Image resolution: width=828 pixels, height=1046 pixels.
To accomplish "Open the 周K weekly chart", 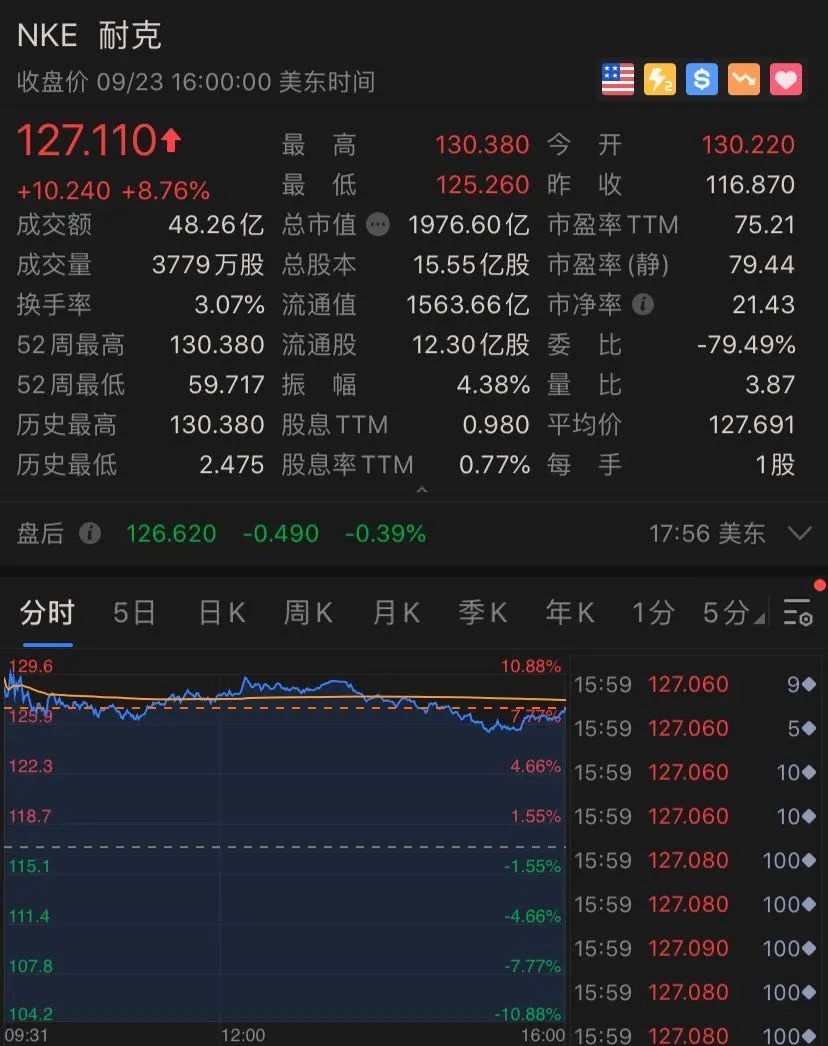I will pyautogui.click(x=308, y=612).
